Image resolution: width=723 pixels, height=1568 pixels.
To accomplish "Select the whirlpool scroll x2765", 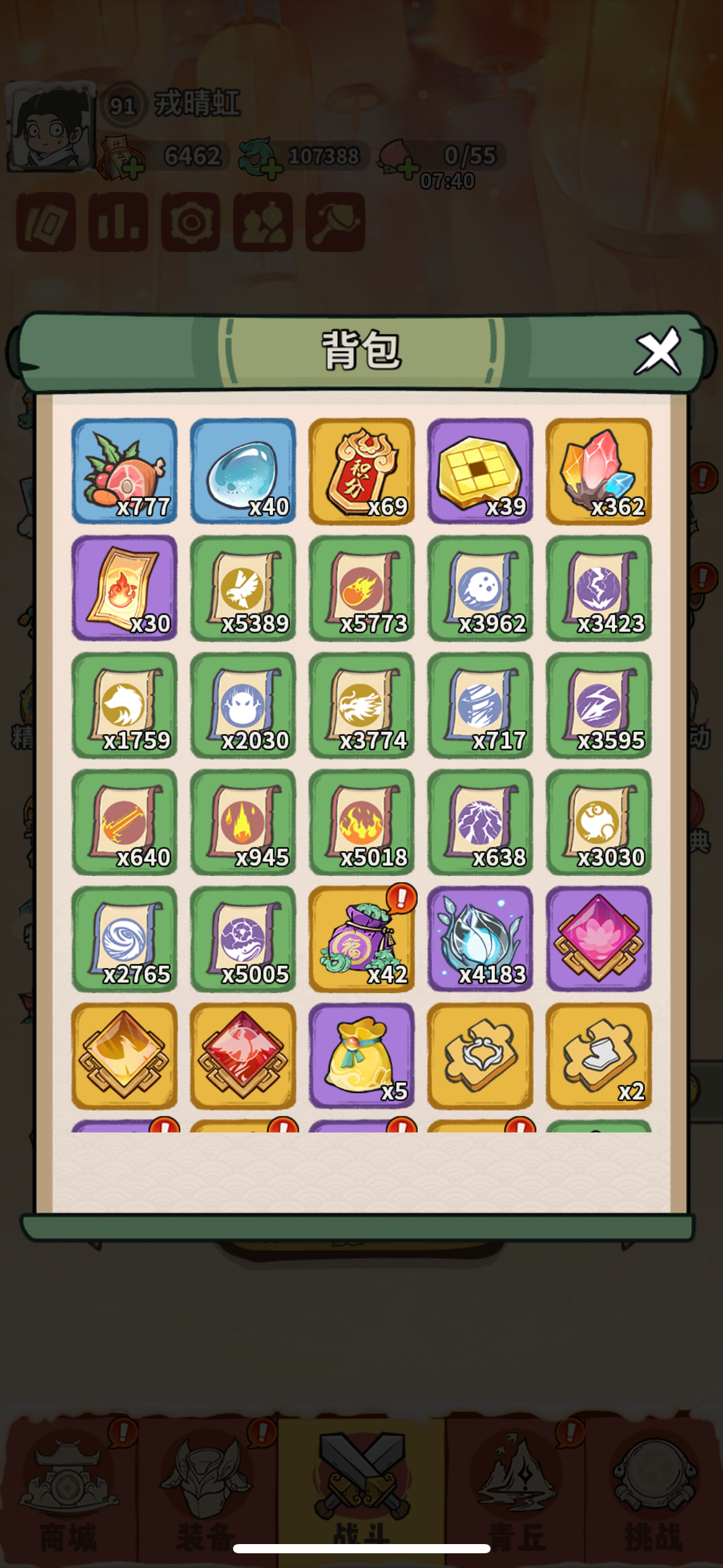I will [124, 939].
